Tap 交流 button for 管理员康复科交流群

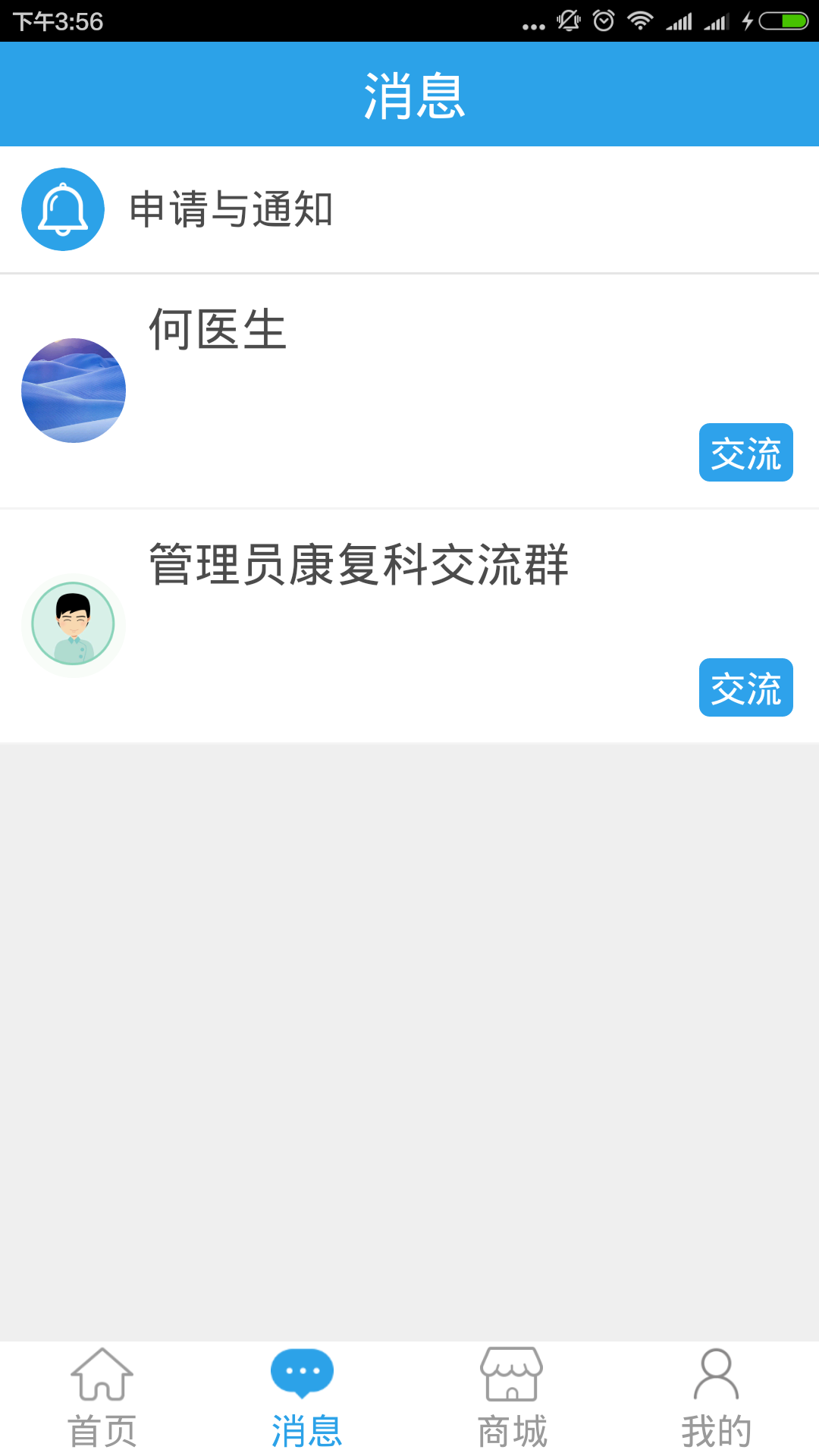pyautogui.click(x=745, y=688)
